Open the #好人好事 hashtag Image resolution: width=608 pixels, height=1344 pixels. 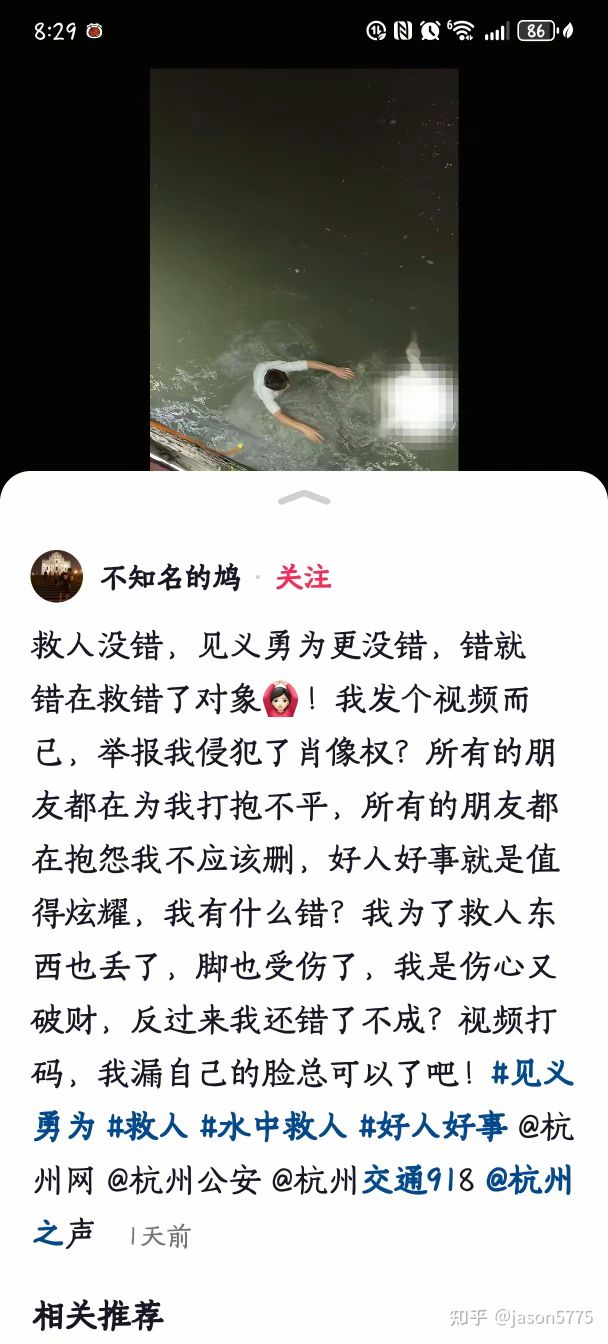pos(432,1127)
